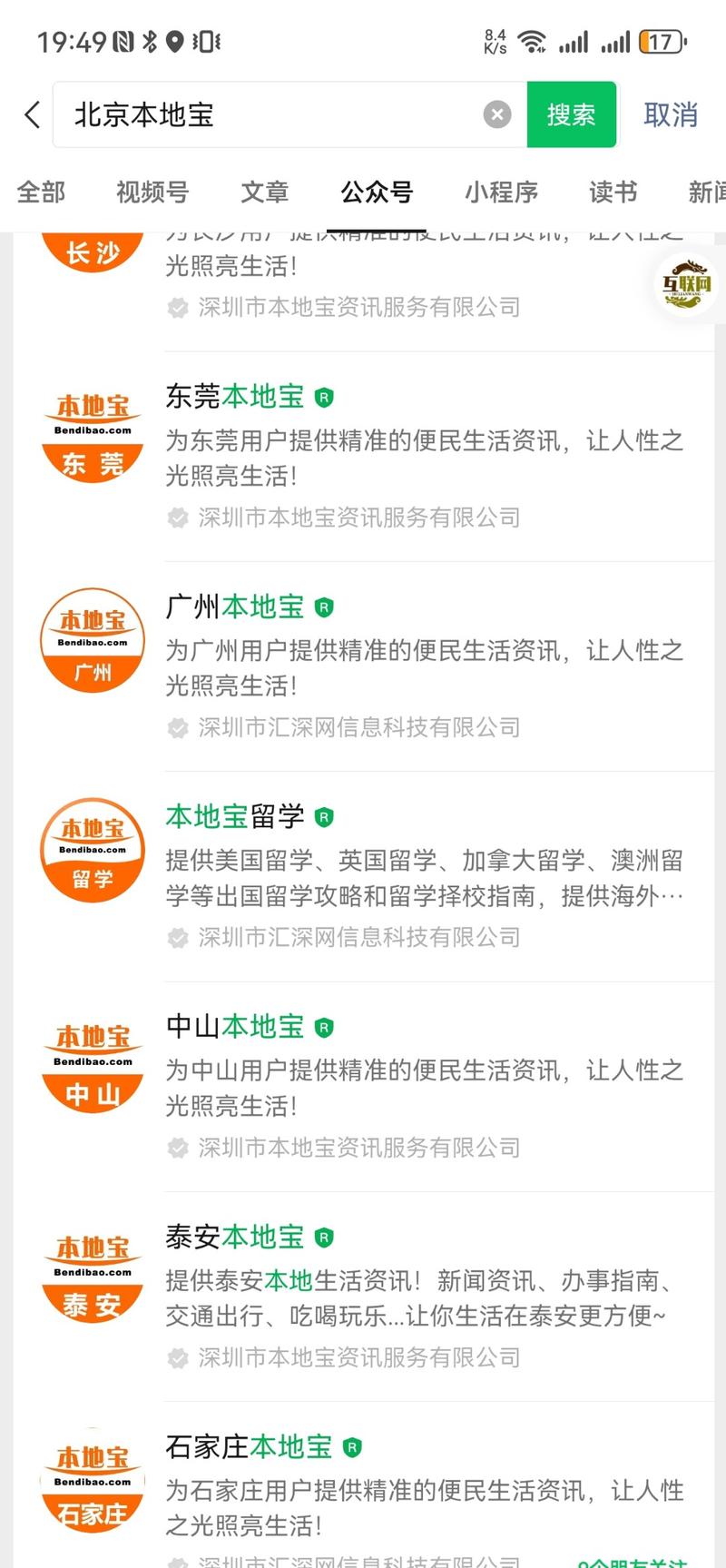View the 本地宝留学 account
726x1568 pixels.
click(363, 876)
